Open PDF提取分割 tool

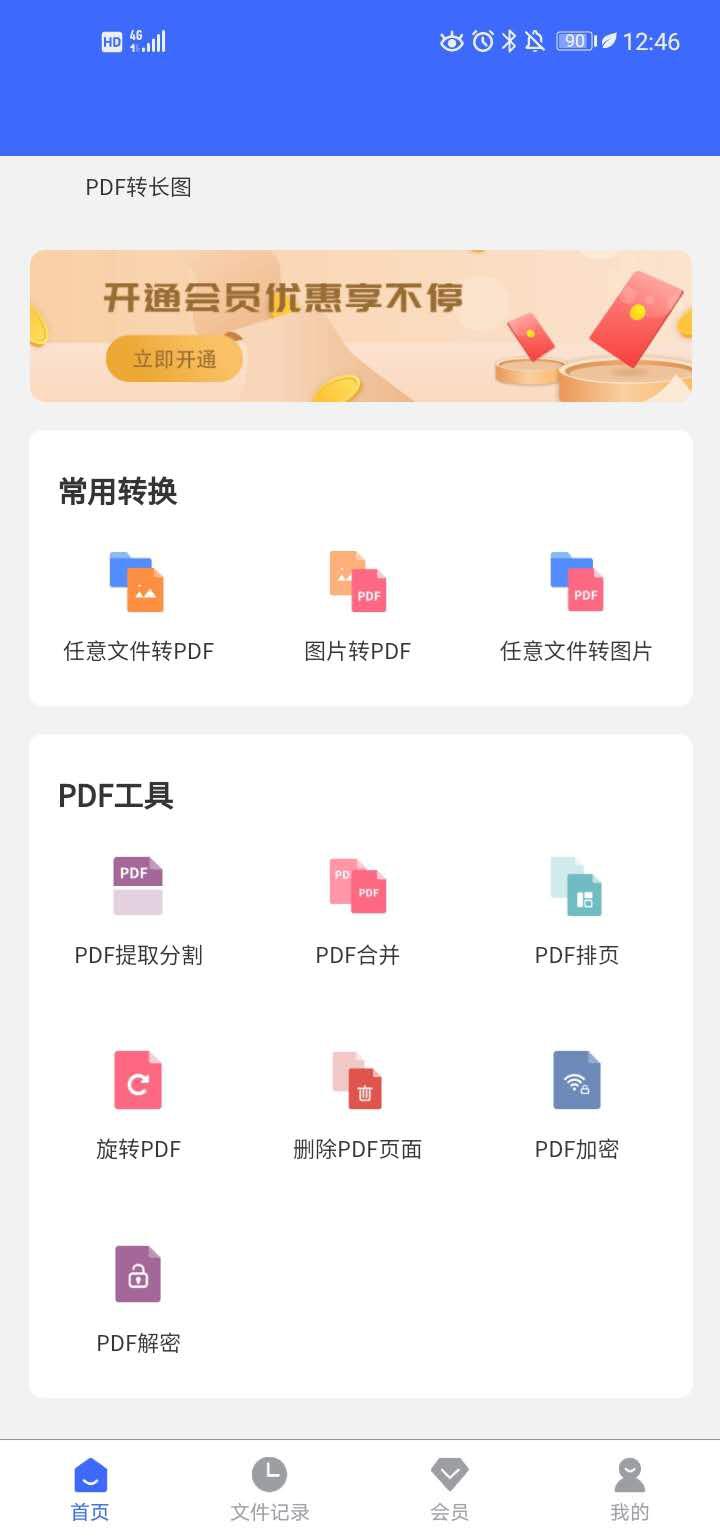tap(138, 911)
